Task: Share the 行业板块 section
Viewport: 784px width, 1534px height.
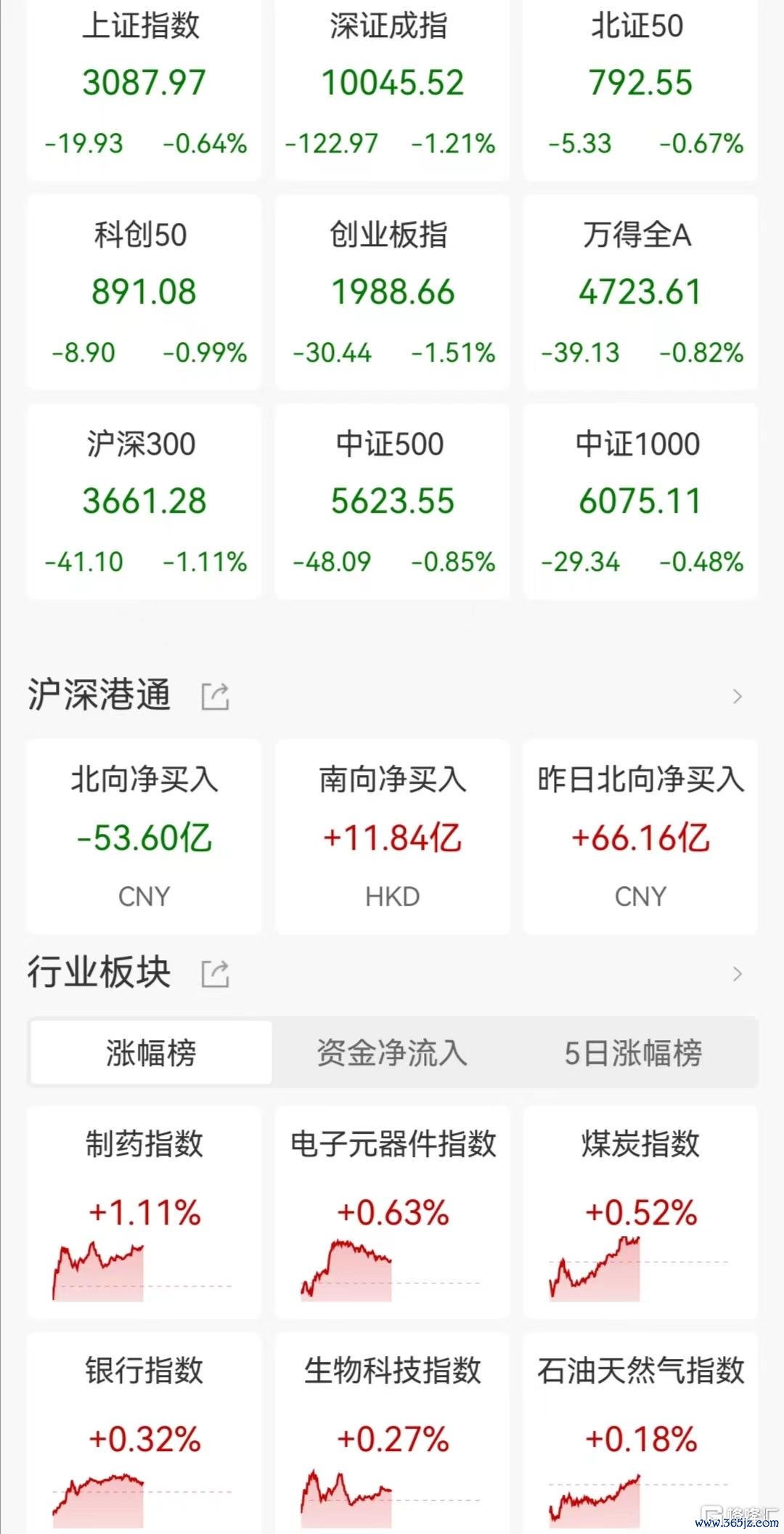Action: (x=215, y=973)
